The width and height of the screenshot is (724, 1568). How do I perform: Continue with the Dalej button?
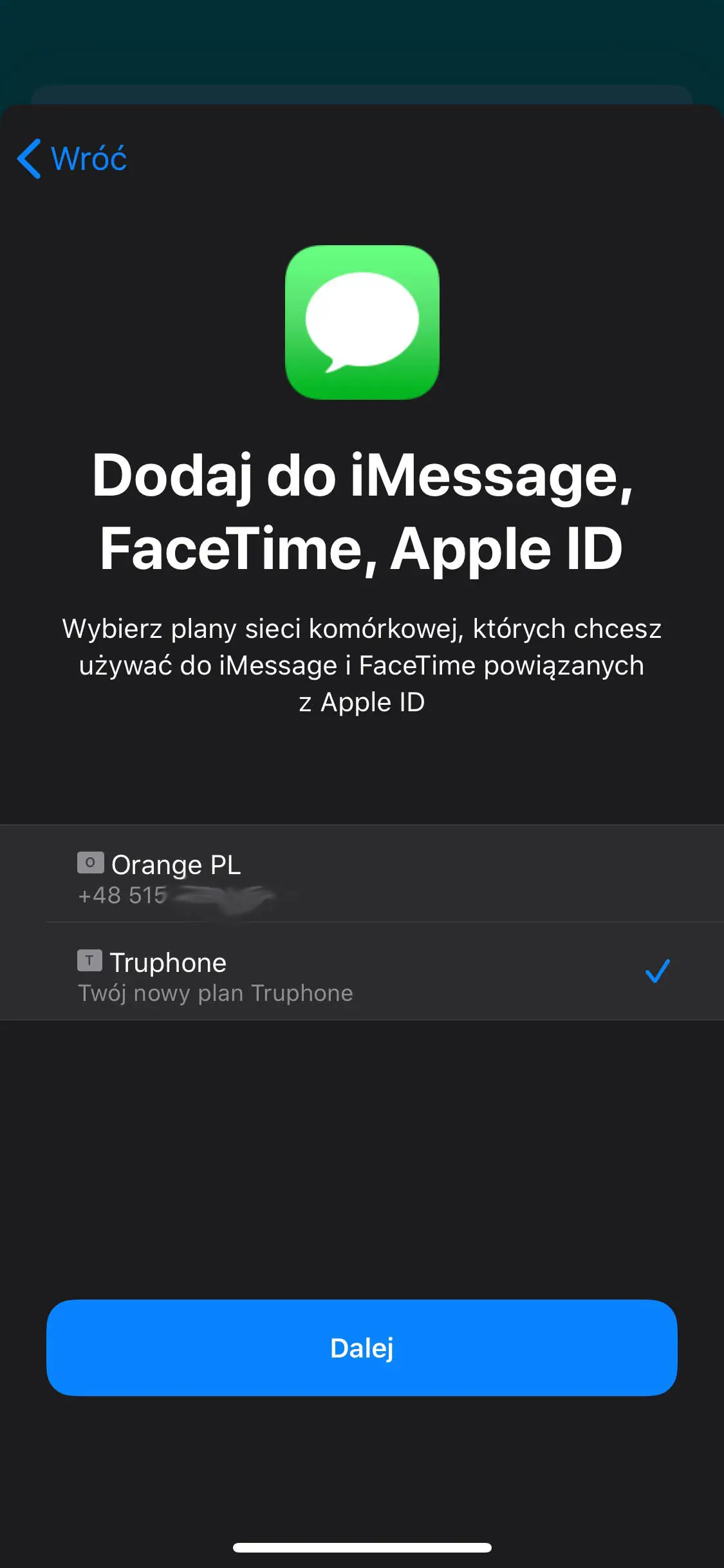tap(362, 1348)
